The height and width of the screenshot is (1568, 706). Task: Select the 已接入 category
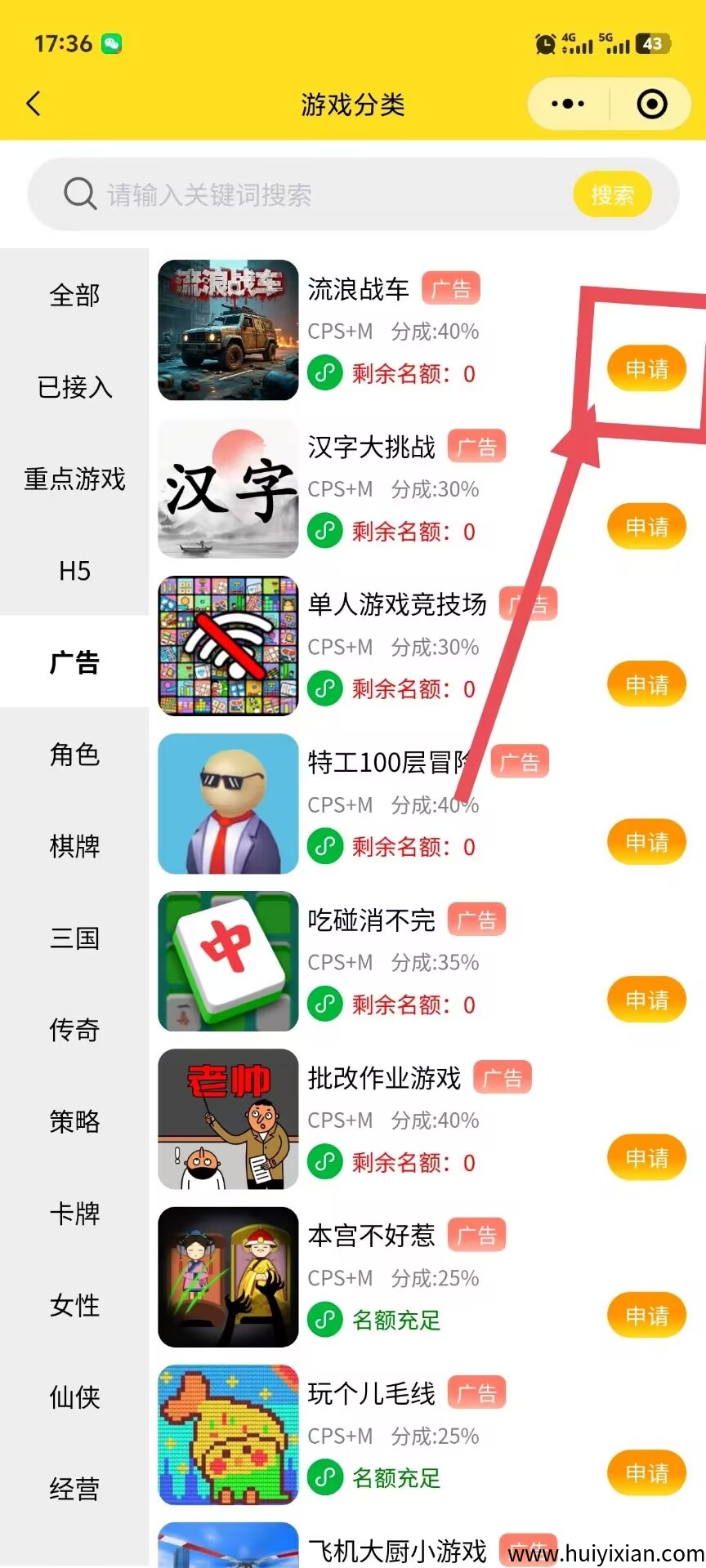[74, 386]
